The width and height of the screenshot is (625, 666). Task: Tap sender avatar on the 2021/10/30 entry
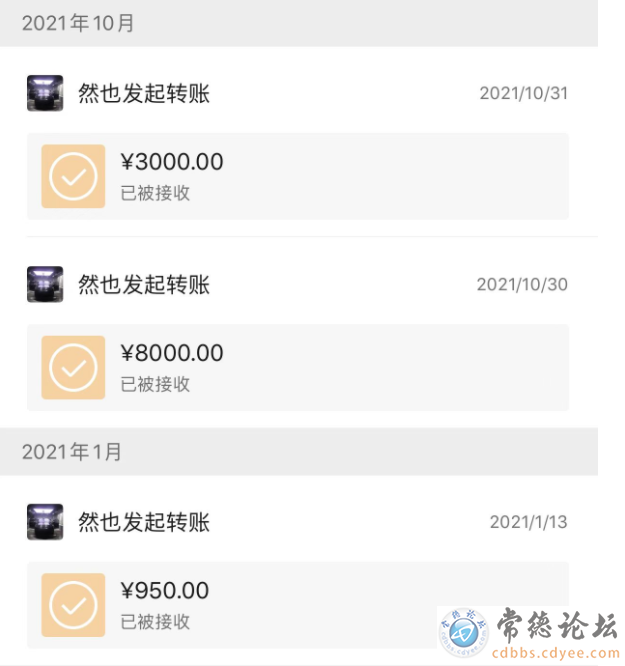click(45, 284)
